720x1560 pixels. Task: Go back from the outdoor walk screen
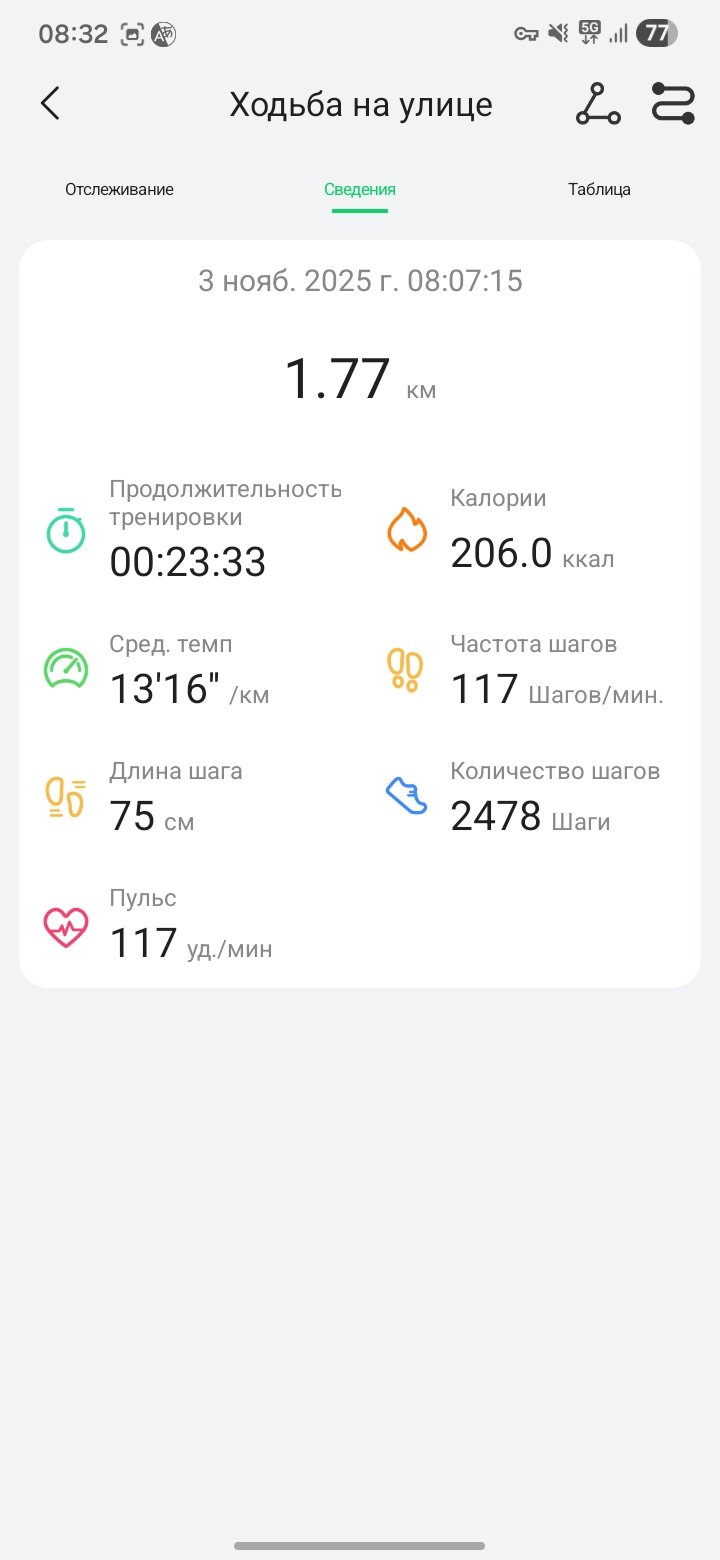point(50,104)
